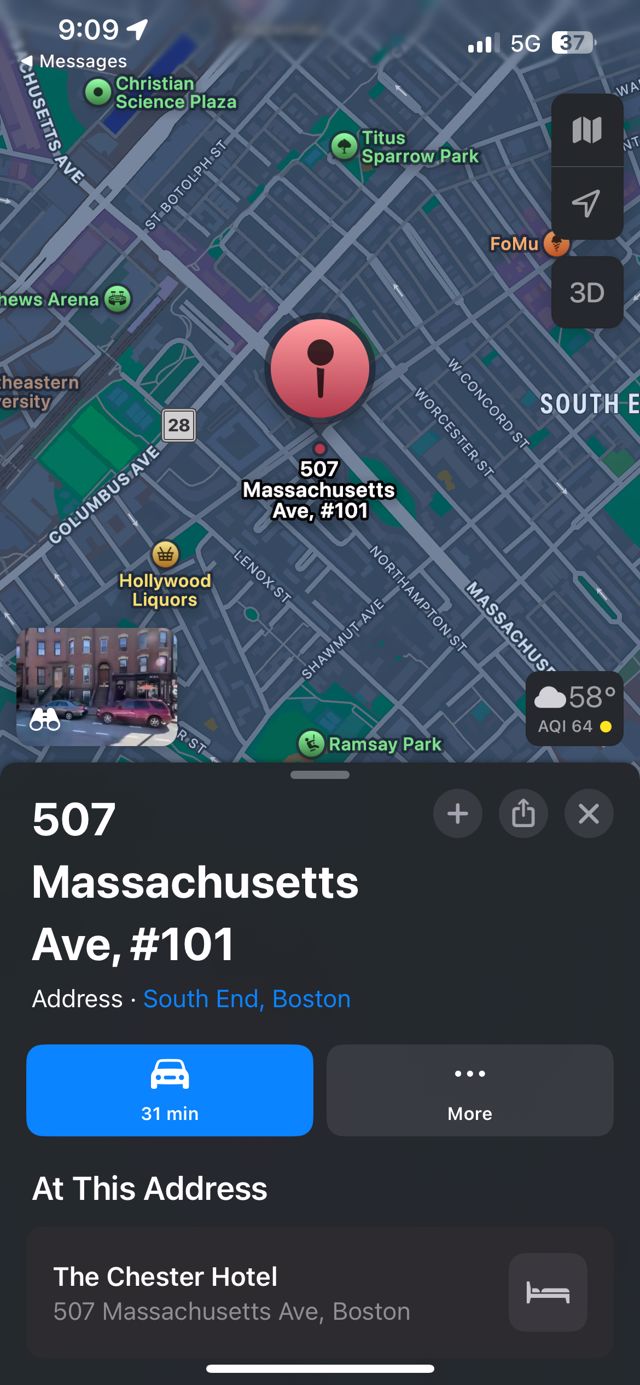Image resolution: width=640 pixels, height=1385 pixels.
Task: Switch map to 3D view
Action: (587, 292)
